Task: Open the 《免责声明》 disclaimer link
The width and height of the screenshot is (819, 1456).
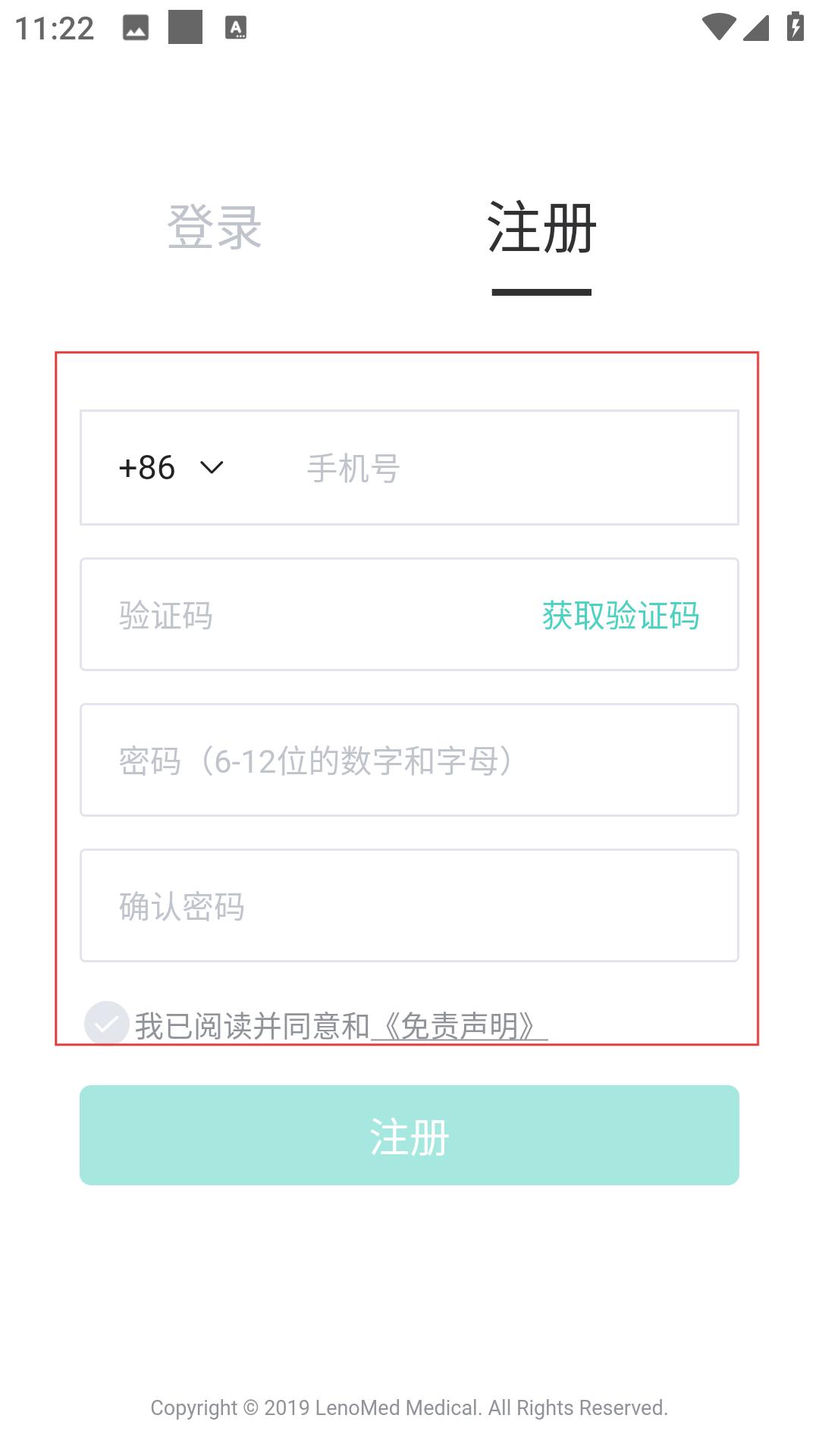Action: [459, 1026]
